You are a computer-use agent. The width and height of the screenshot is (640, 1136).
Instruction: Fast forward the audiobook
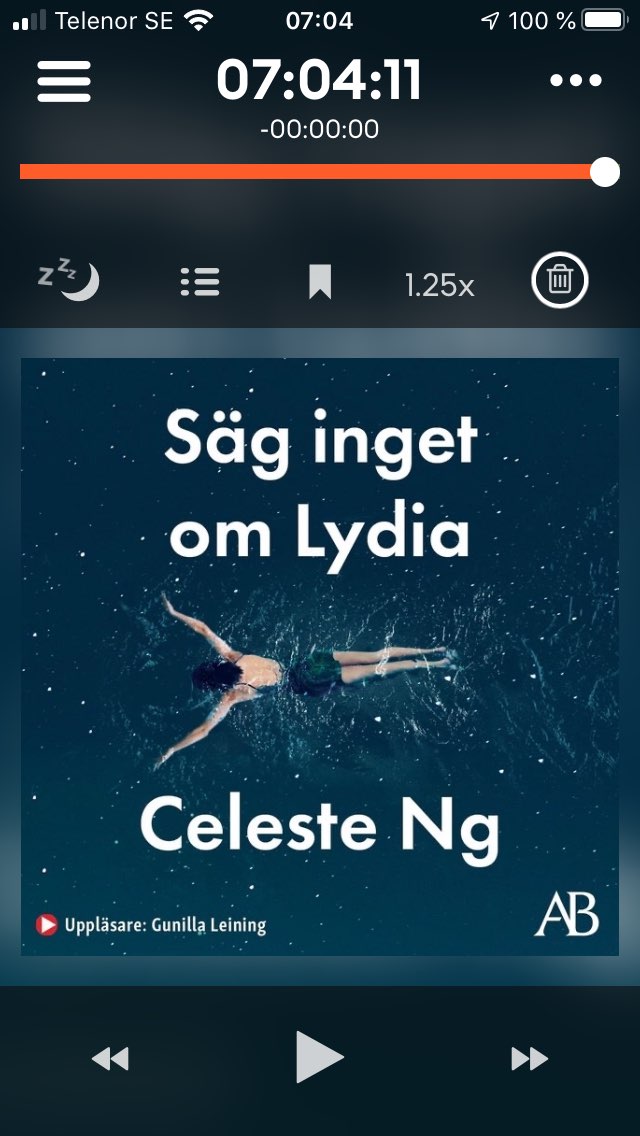pyautogui.click(x=530, y=1058)
